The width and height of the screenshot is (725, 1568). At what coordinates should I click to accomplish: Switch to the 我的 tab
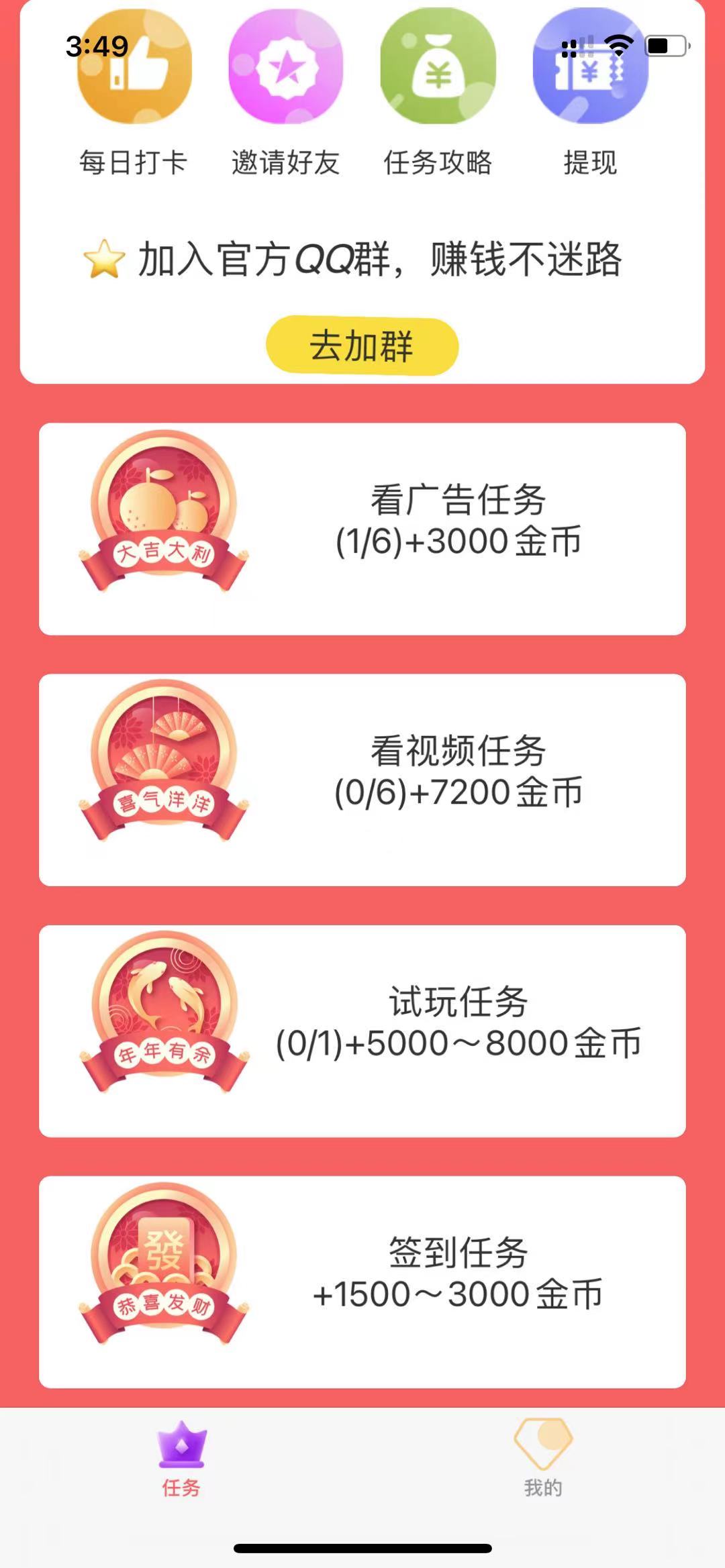(543, 1457)
